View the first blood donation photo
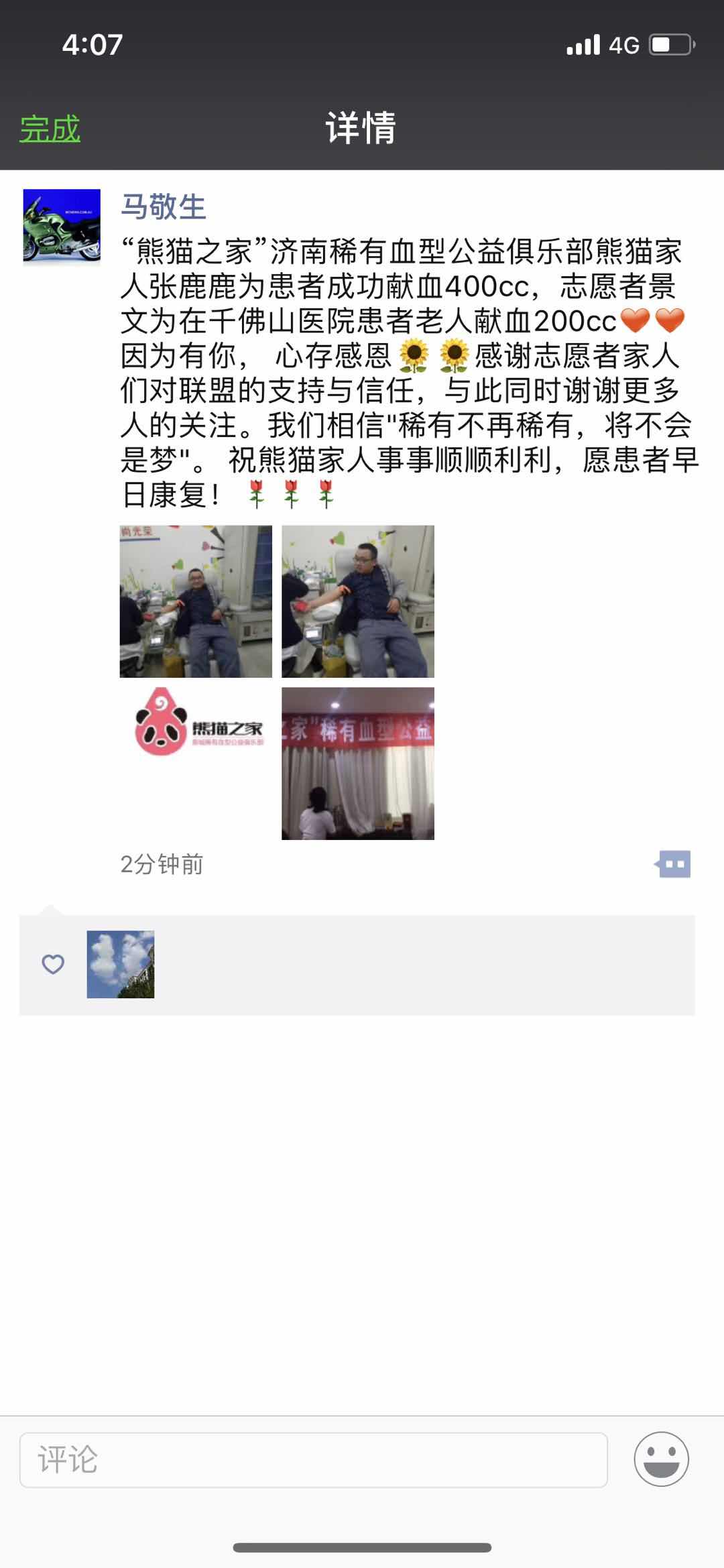The width and height of the screenshot is (724, 1568). click(196, 601)
